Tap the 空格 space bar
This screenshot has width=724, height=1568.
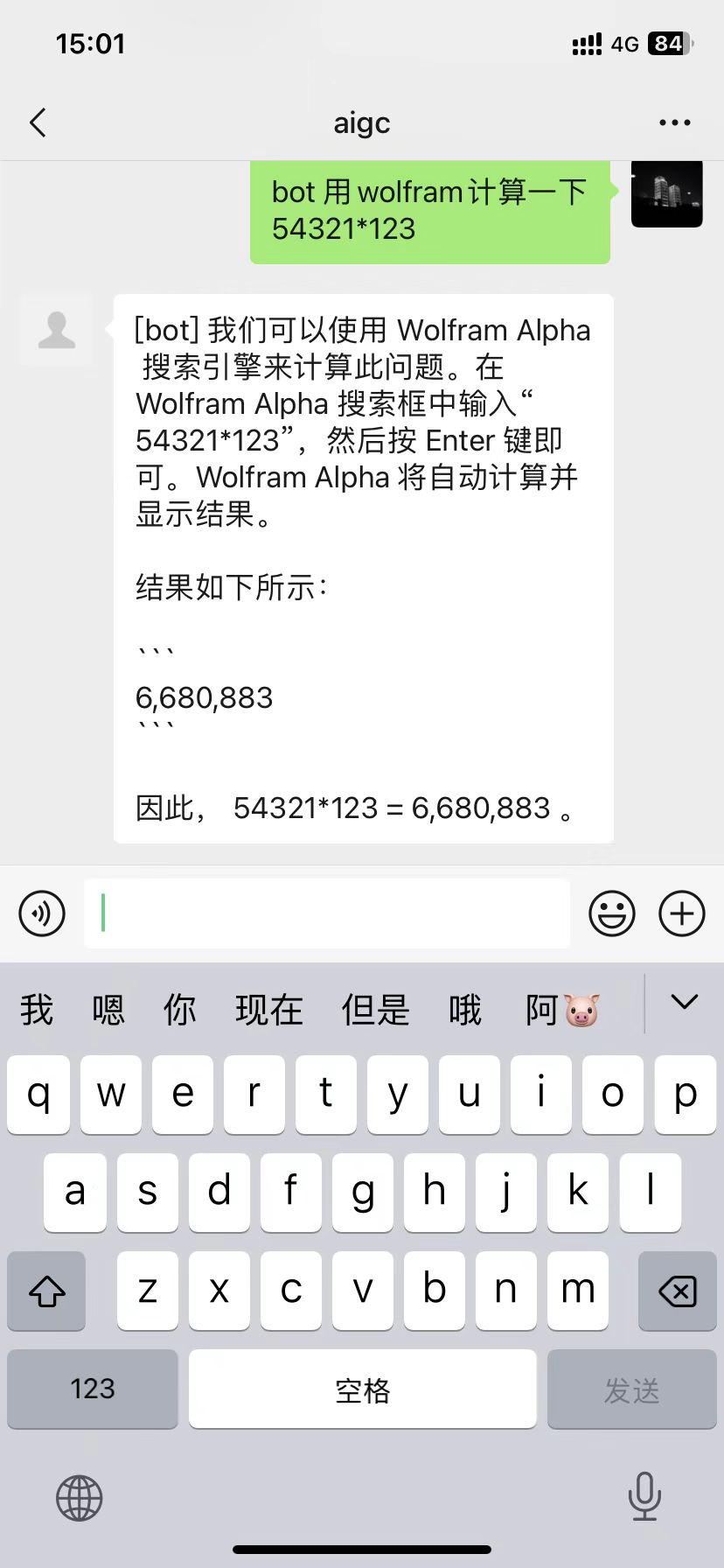click(x=362, y=1389)
